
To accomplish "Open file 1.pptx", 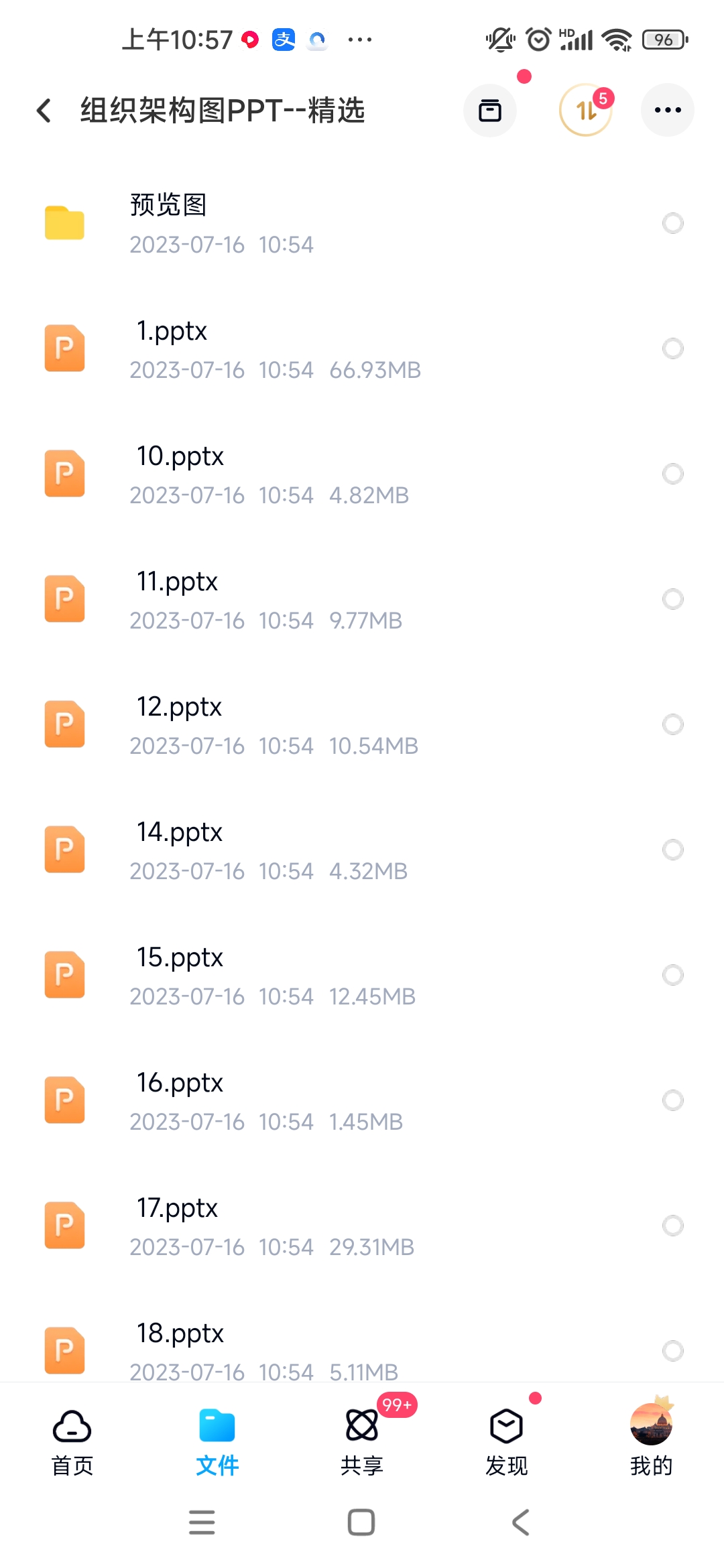I will click(x=362, y=348).
